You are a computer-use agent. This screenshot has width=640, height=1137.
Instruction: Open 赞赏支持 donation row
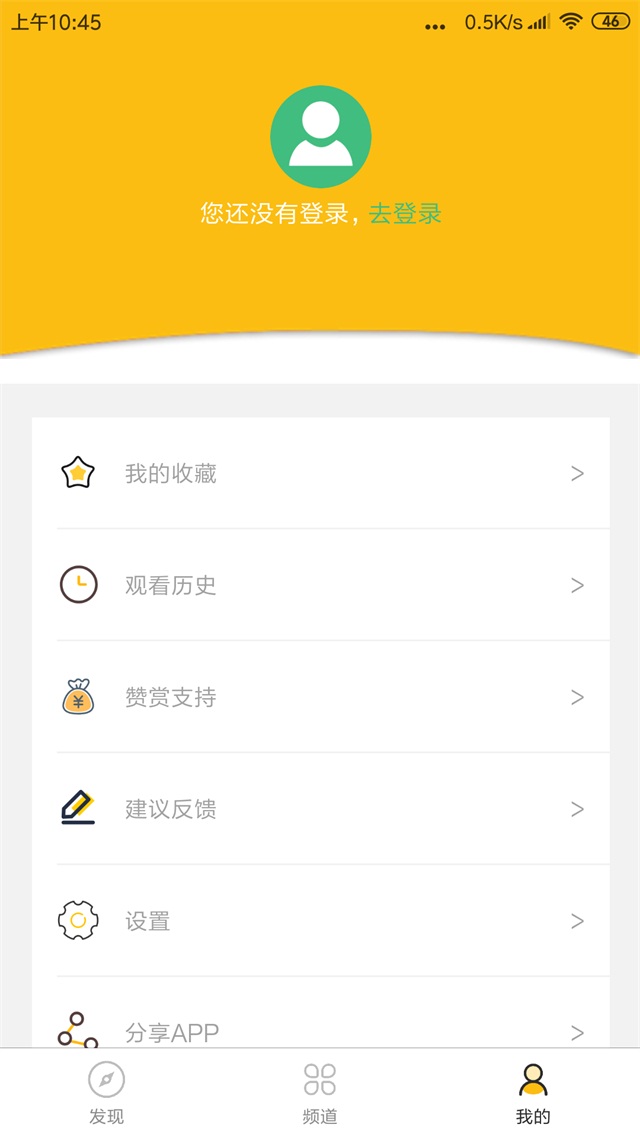(320, 697)
